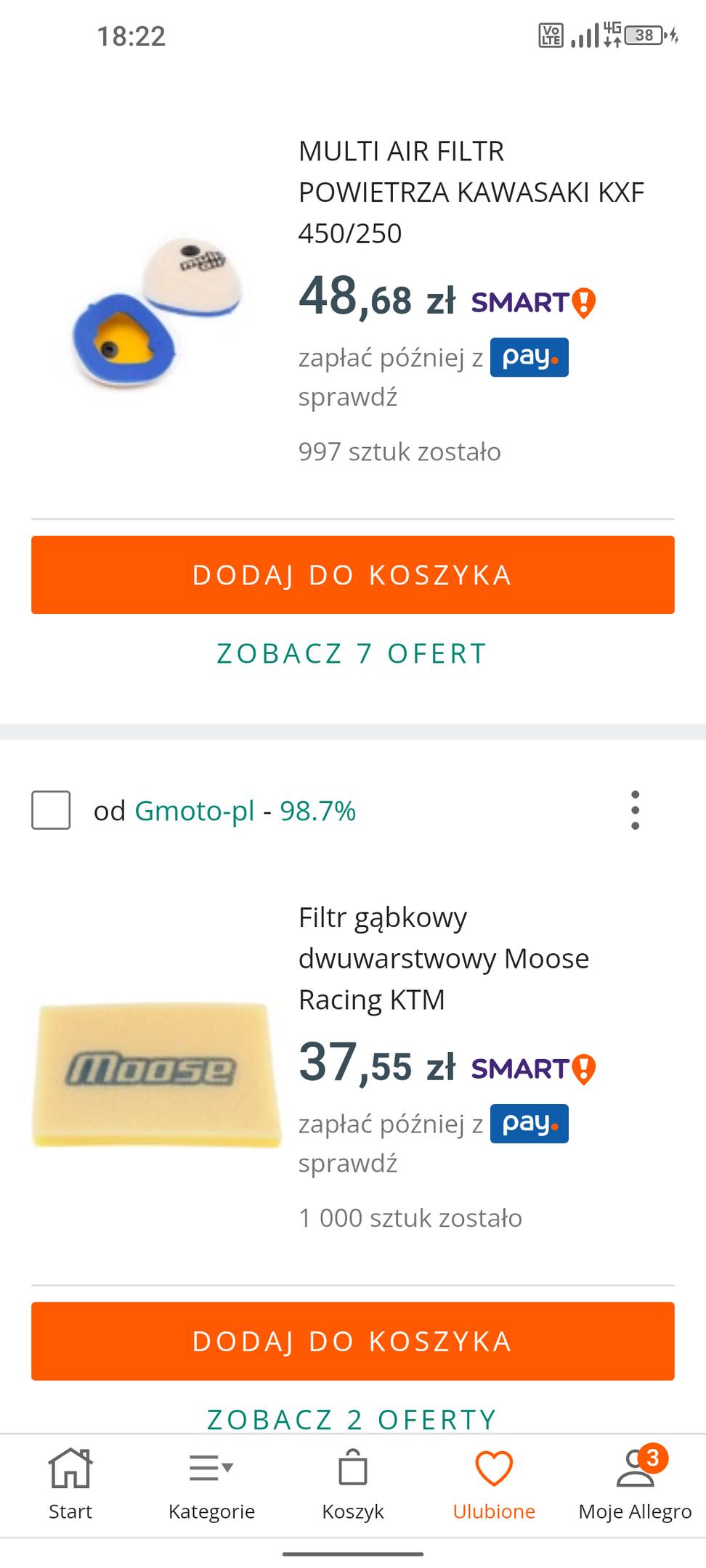Open Zobacz 7 ofert link
The width and height of the screenshot is (706, 1568).
352,653
